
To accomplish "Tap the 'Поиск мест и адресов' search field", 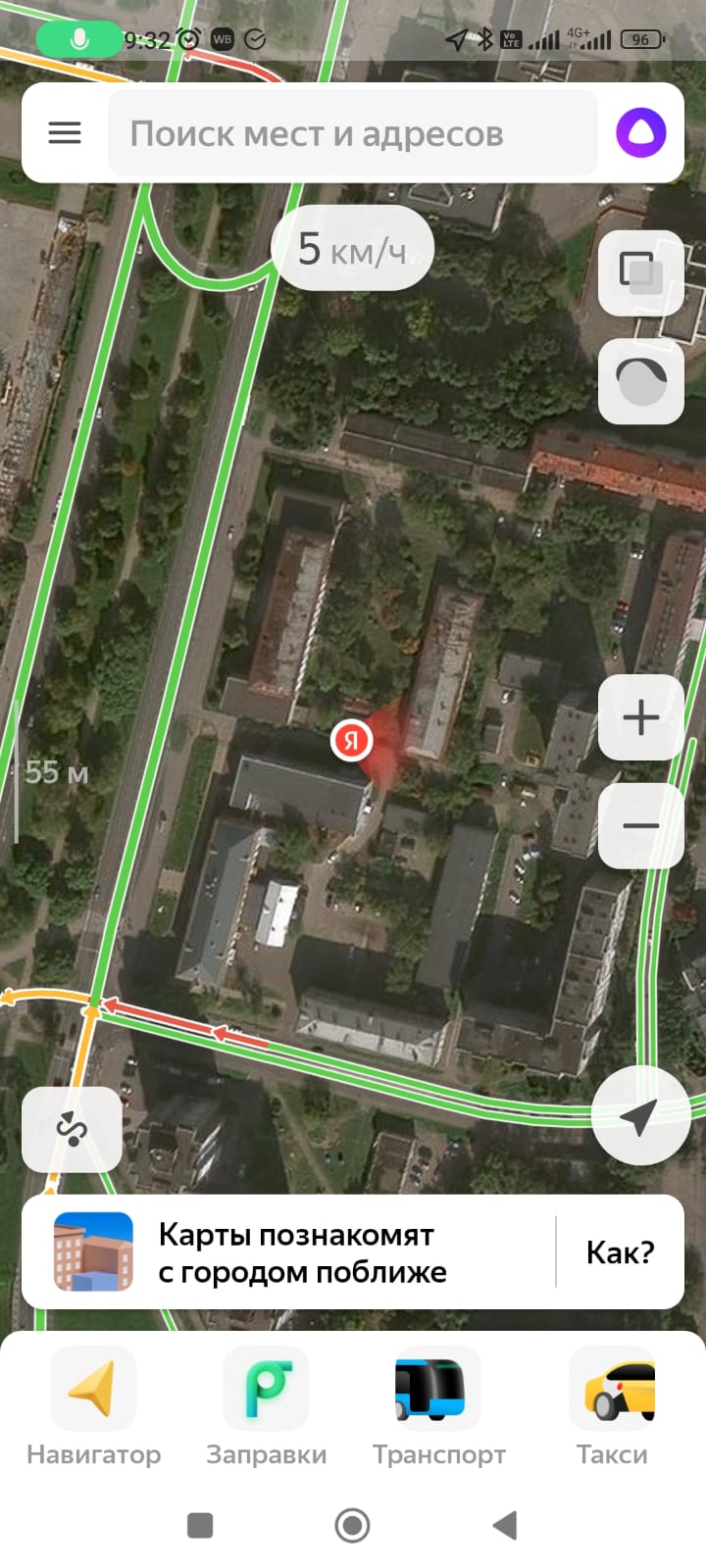I will pos(353,133).
